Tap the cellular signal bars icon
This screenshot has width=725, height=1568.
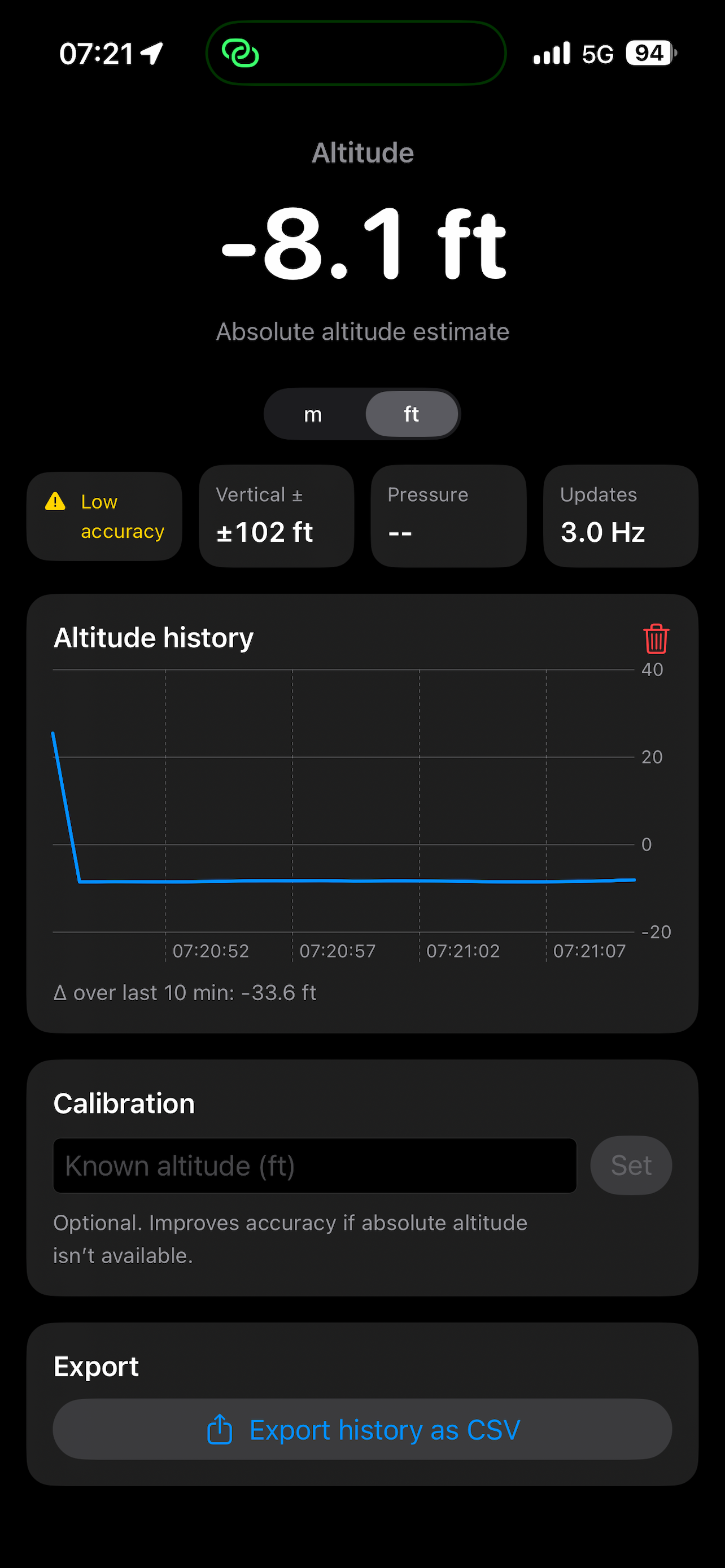(551, 54)
